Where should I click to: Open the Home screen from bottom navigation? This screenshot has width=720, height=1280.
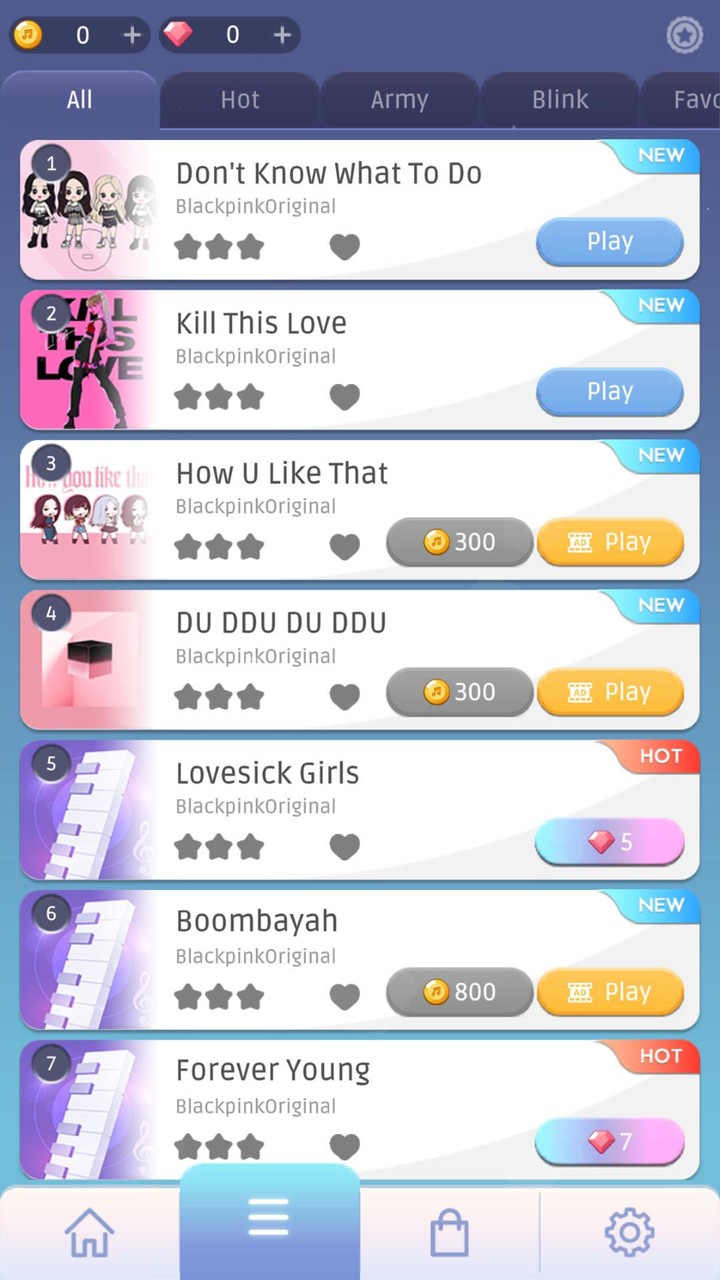coord(88,1232)
